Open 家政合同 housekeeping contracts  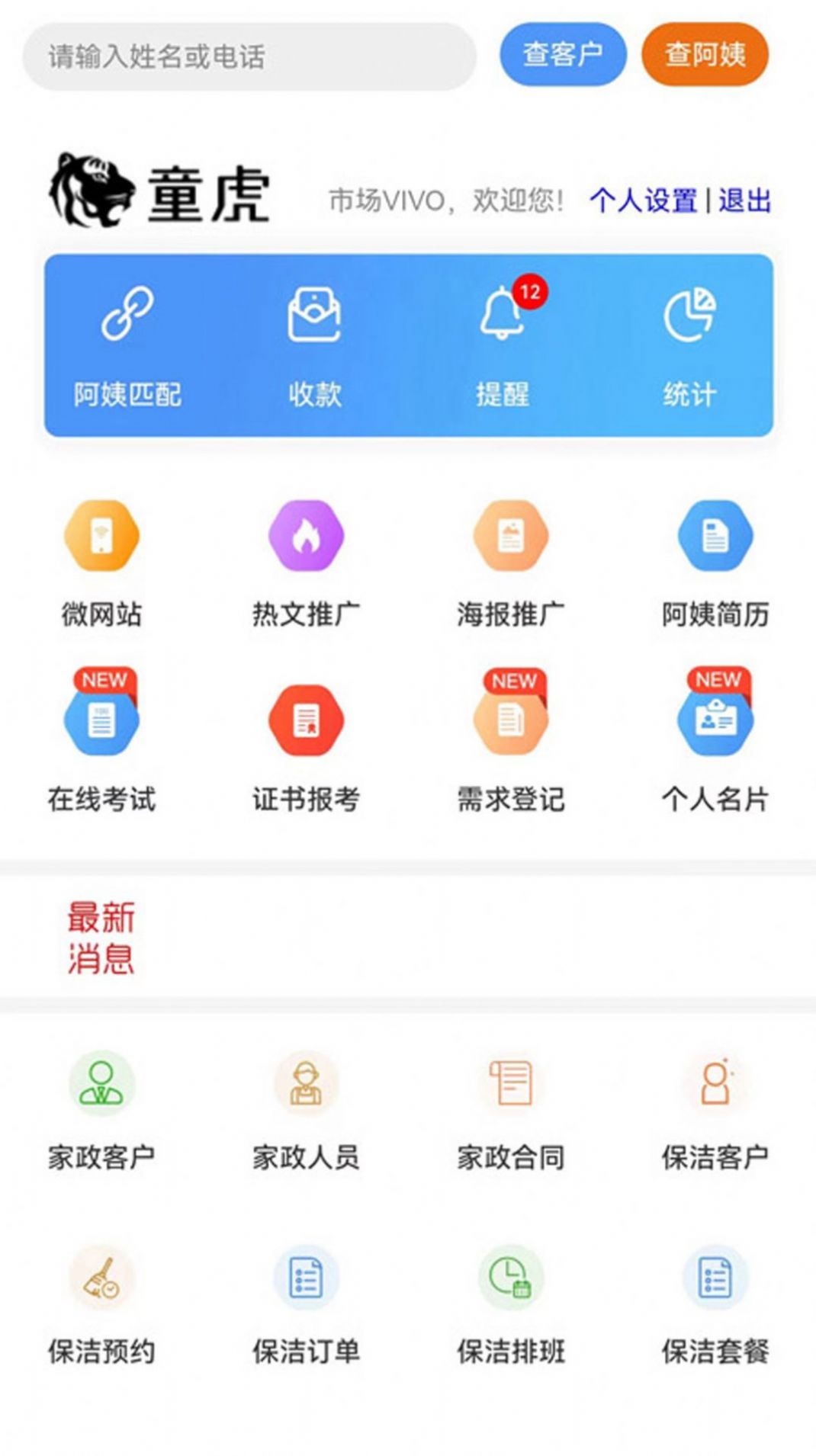coord(509,1109)
